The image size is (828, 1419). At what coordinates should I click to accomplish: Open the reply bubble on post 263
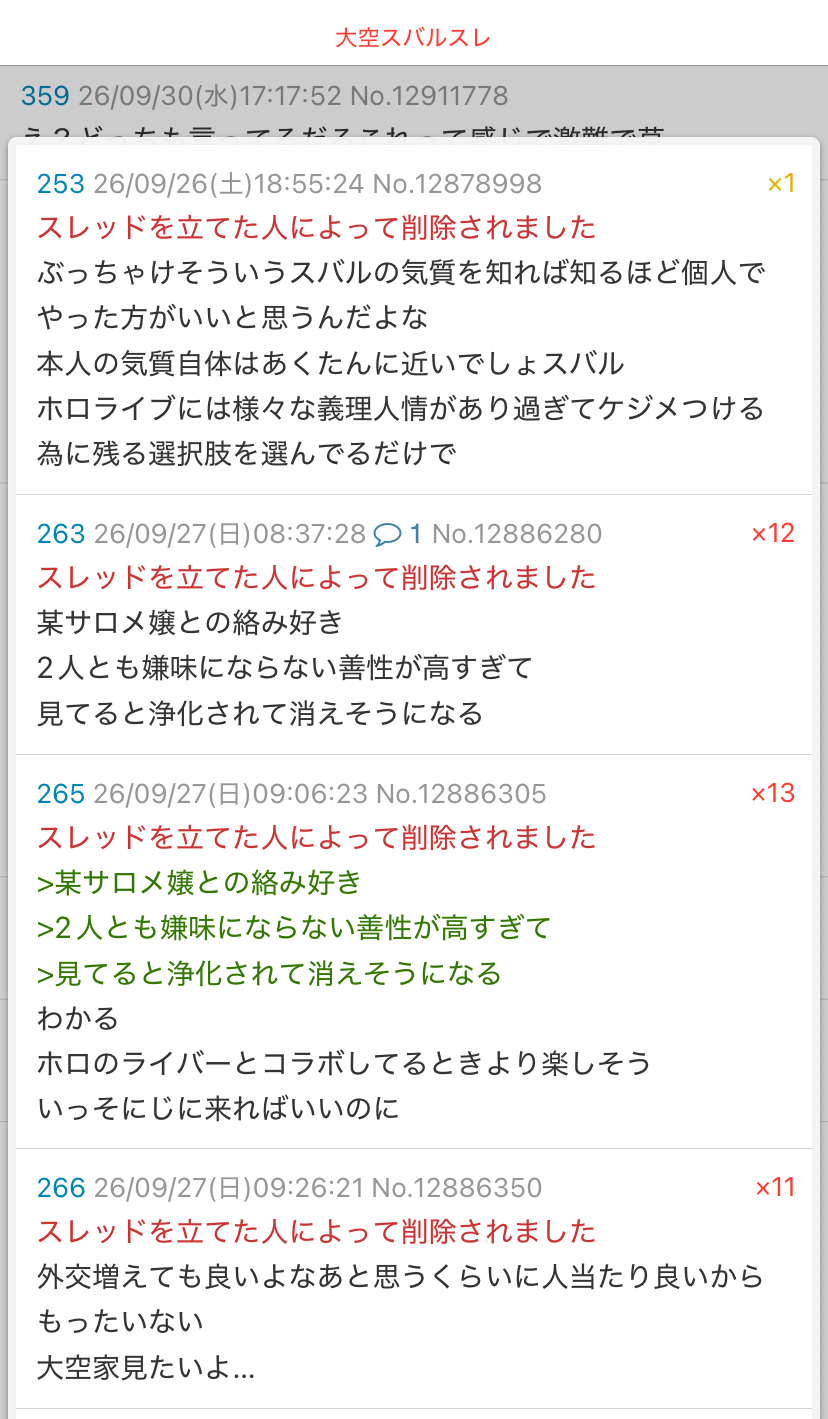pyautogui.click(x=399, y=534)
